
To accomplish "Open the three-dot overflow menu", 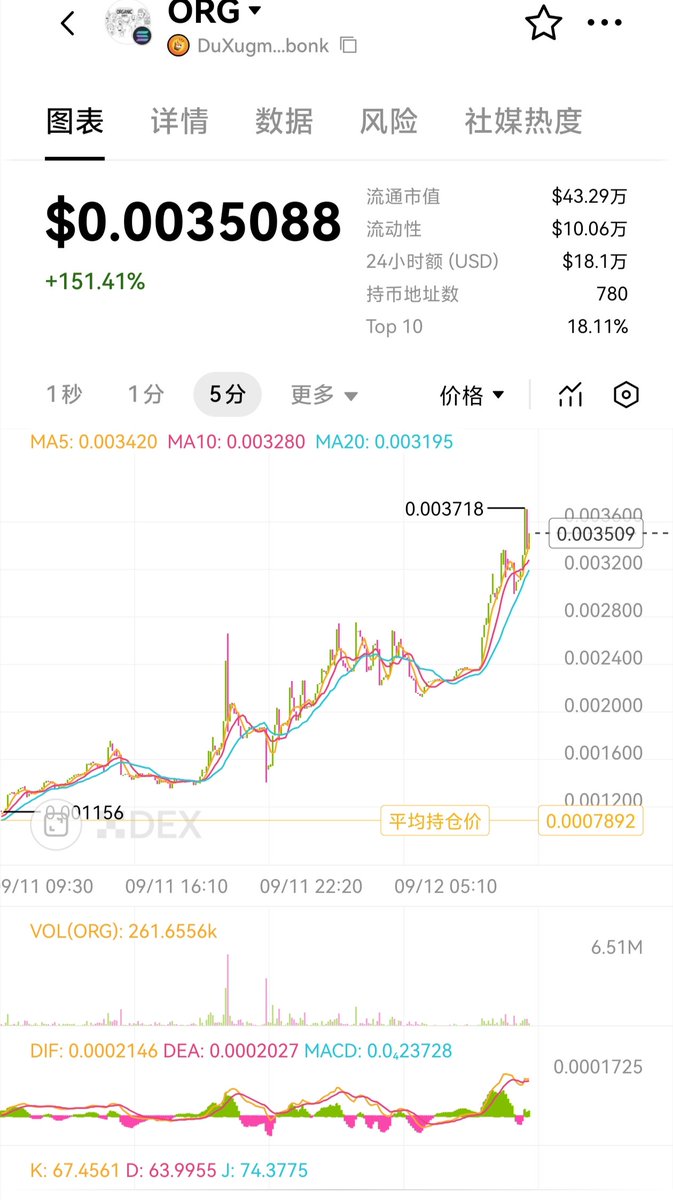I will point(605,22).
